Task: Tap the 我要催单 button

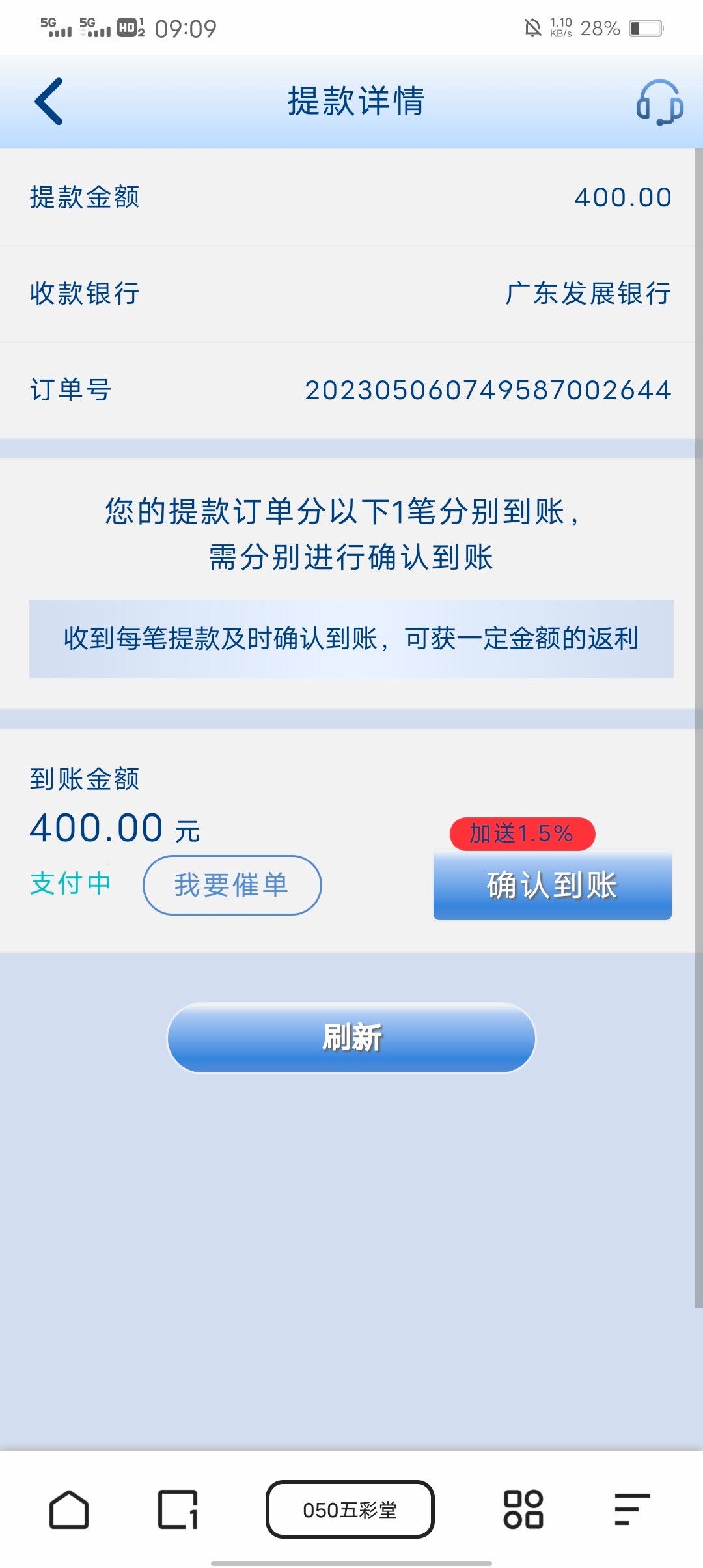Action: 232,885
